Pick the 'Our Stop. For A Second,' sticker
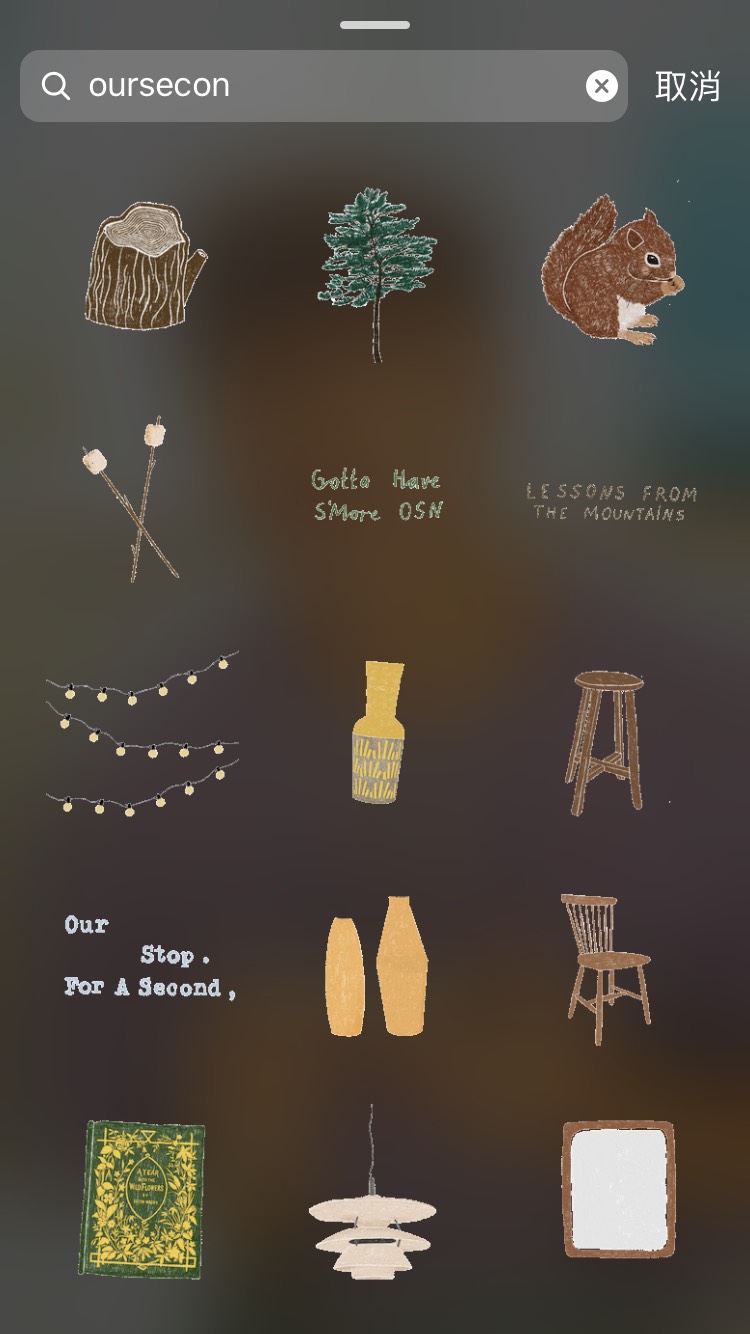 (x=148, y=957)
